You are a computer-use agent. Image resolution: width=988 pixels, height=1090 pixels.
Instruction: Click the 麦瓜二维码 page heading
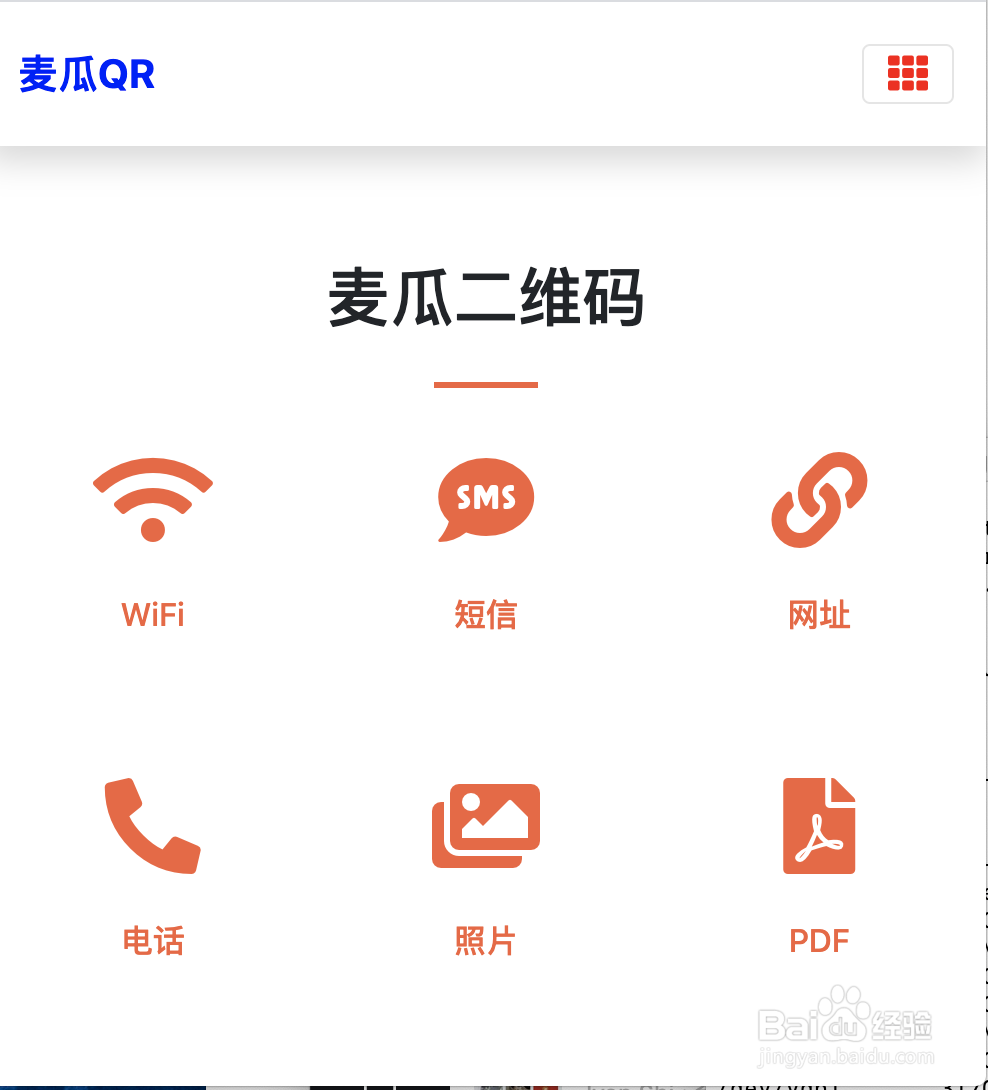click(x=486, y=295)
